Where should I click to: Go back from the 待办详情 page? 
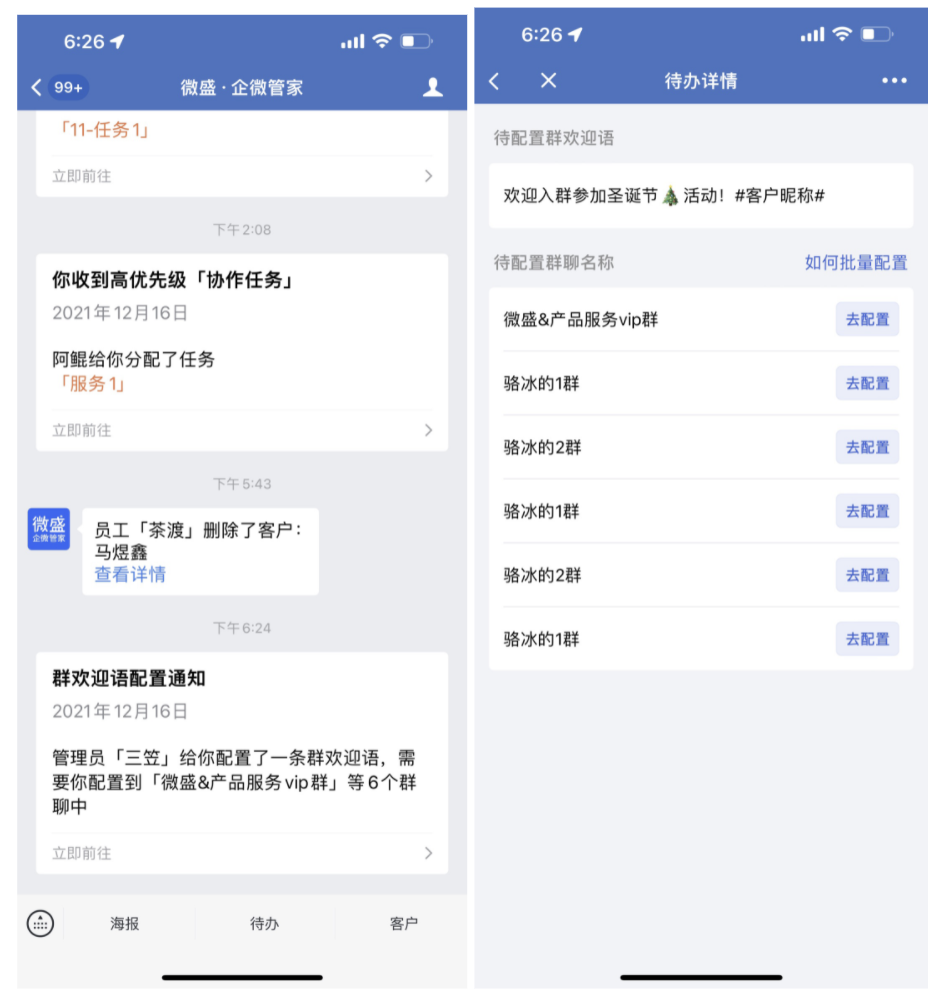click(x=494, y=81)
